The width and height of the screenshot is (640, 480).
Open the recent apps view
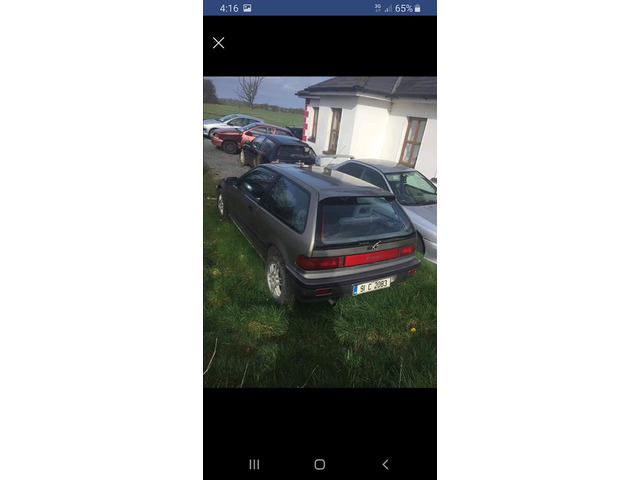pos(254,464)
